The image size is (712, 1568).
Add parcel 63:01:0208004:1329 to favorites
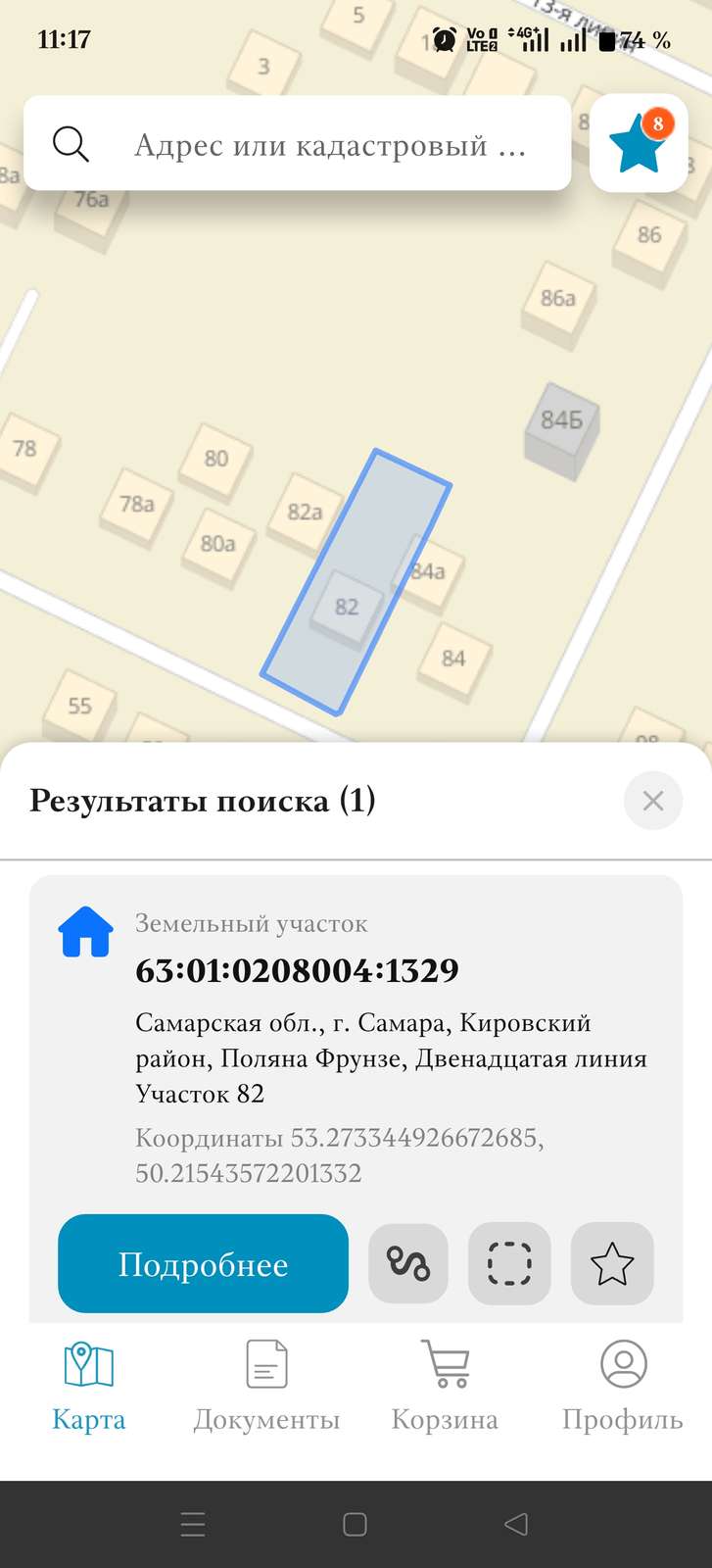(x=612, y=1263)
